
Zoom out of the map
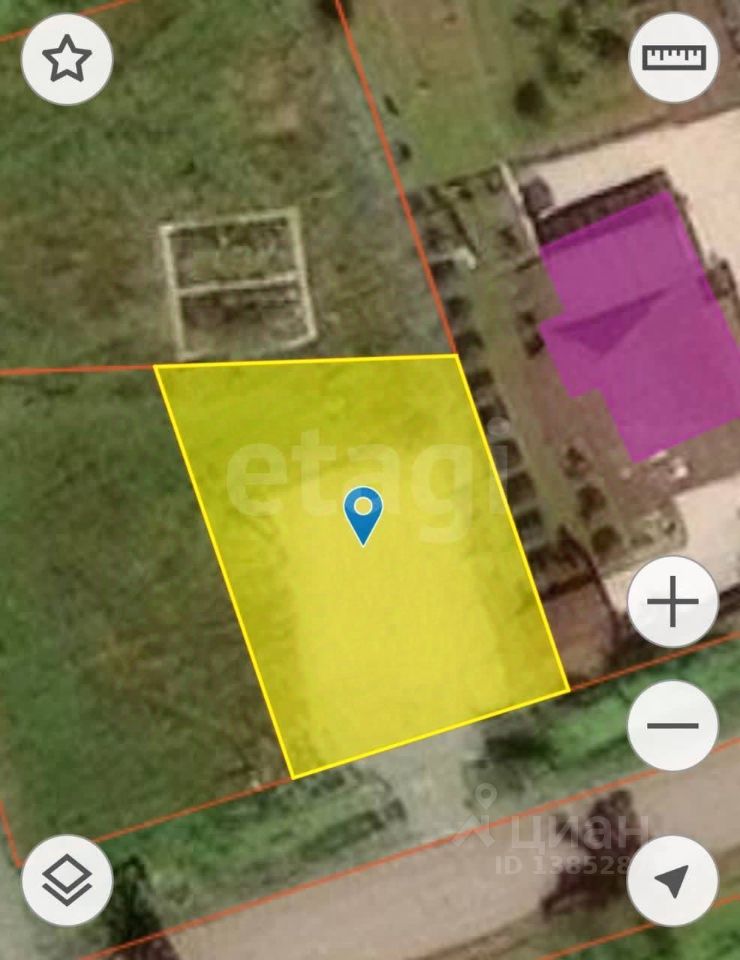tap(673, 725)
